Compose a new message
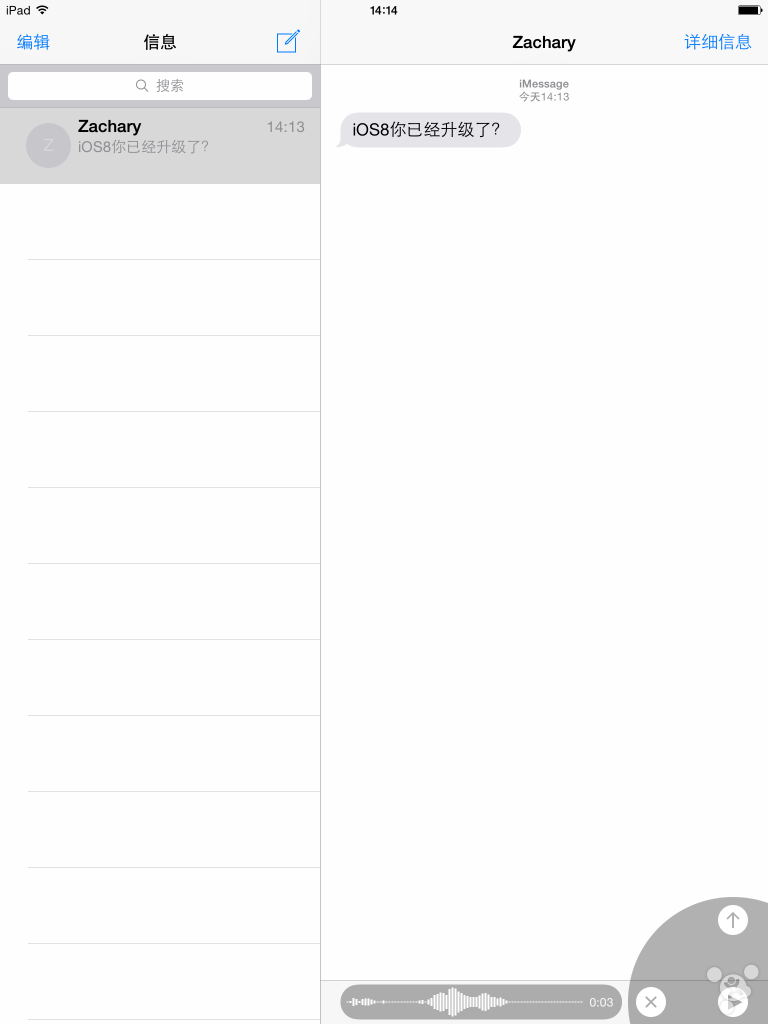 tap(288, 42)
